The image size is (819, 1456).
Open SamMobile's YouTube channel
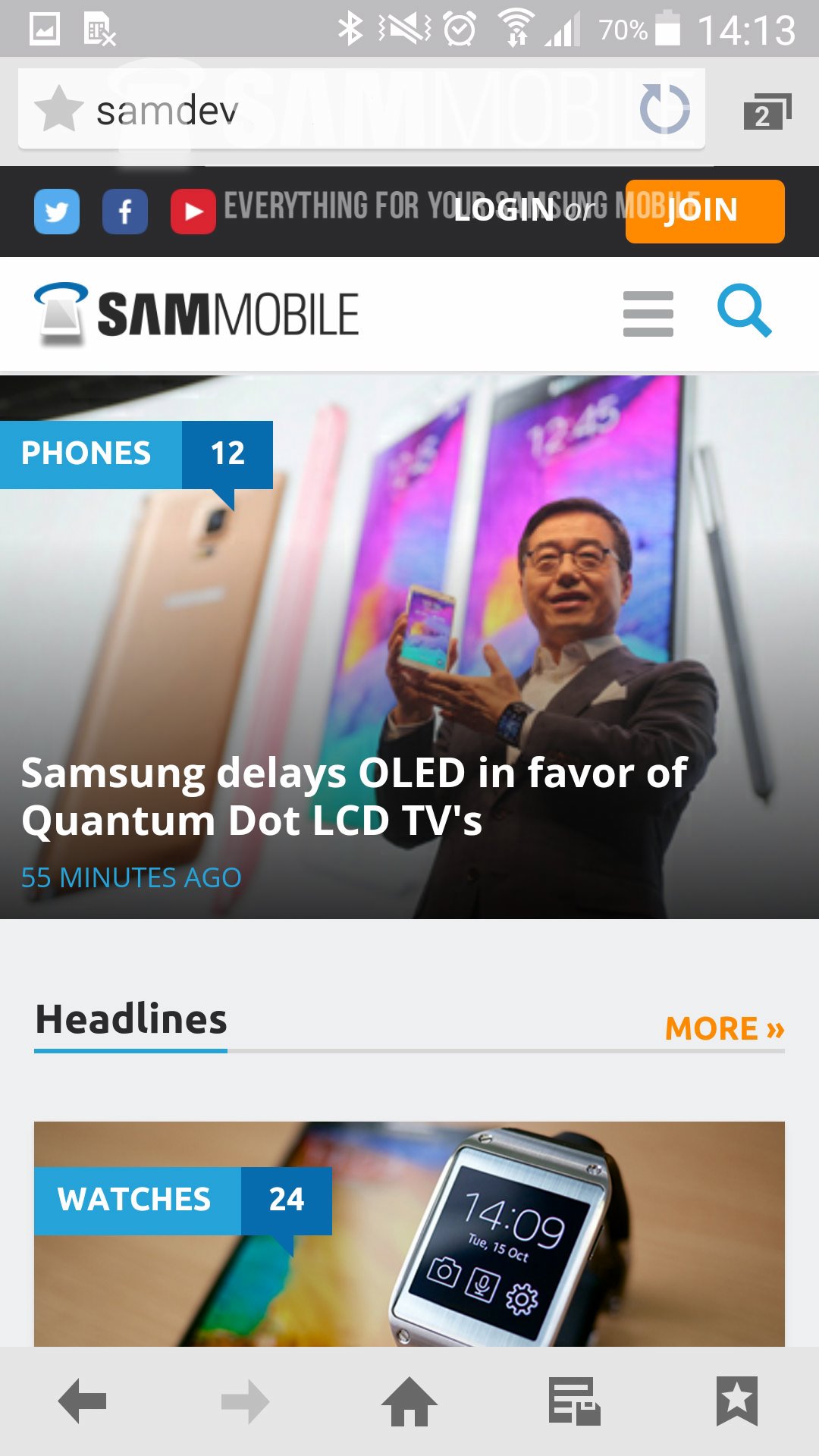[193, 212]
